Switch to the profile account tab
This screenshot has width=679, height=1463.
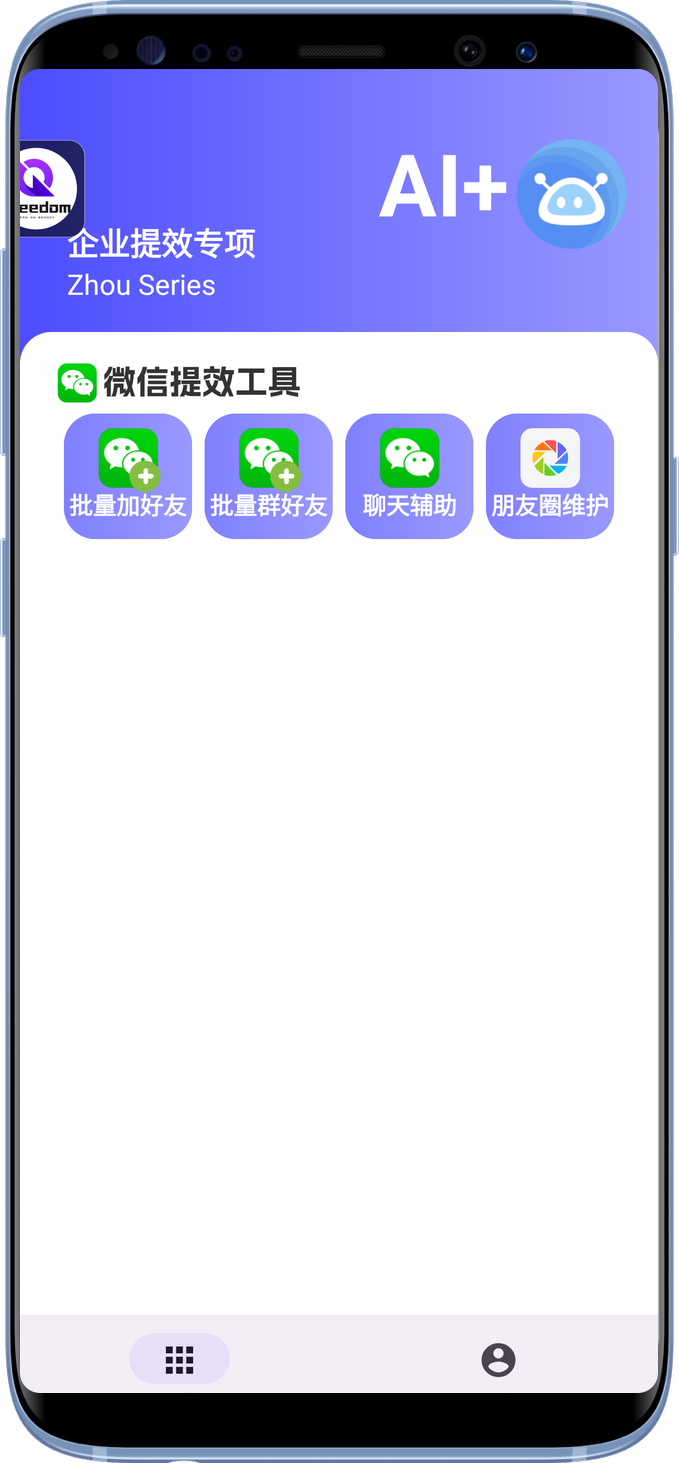[498, 1359]
